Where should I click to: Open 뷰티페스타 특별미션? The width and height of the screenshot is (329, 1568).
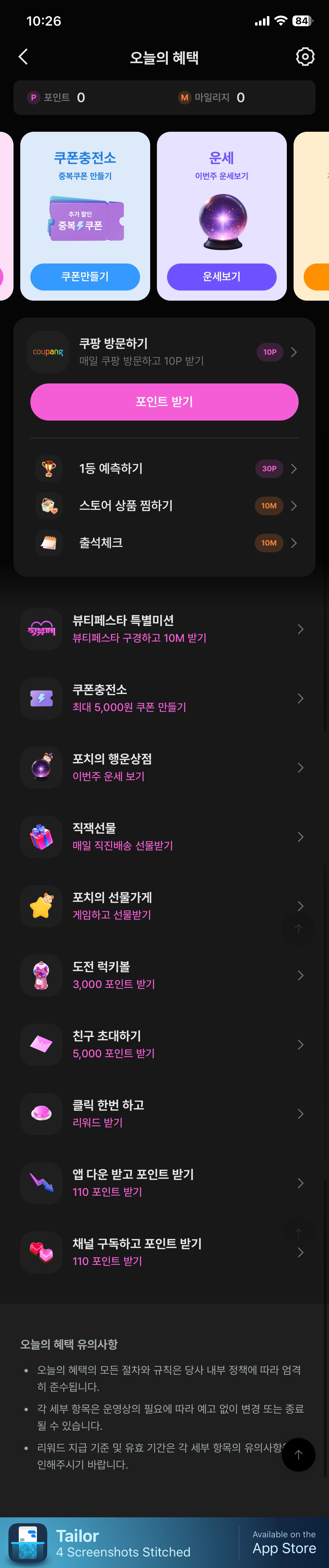click(x=164, y=629)
